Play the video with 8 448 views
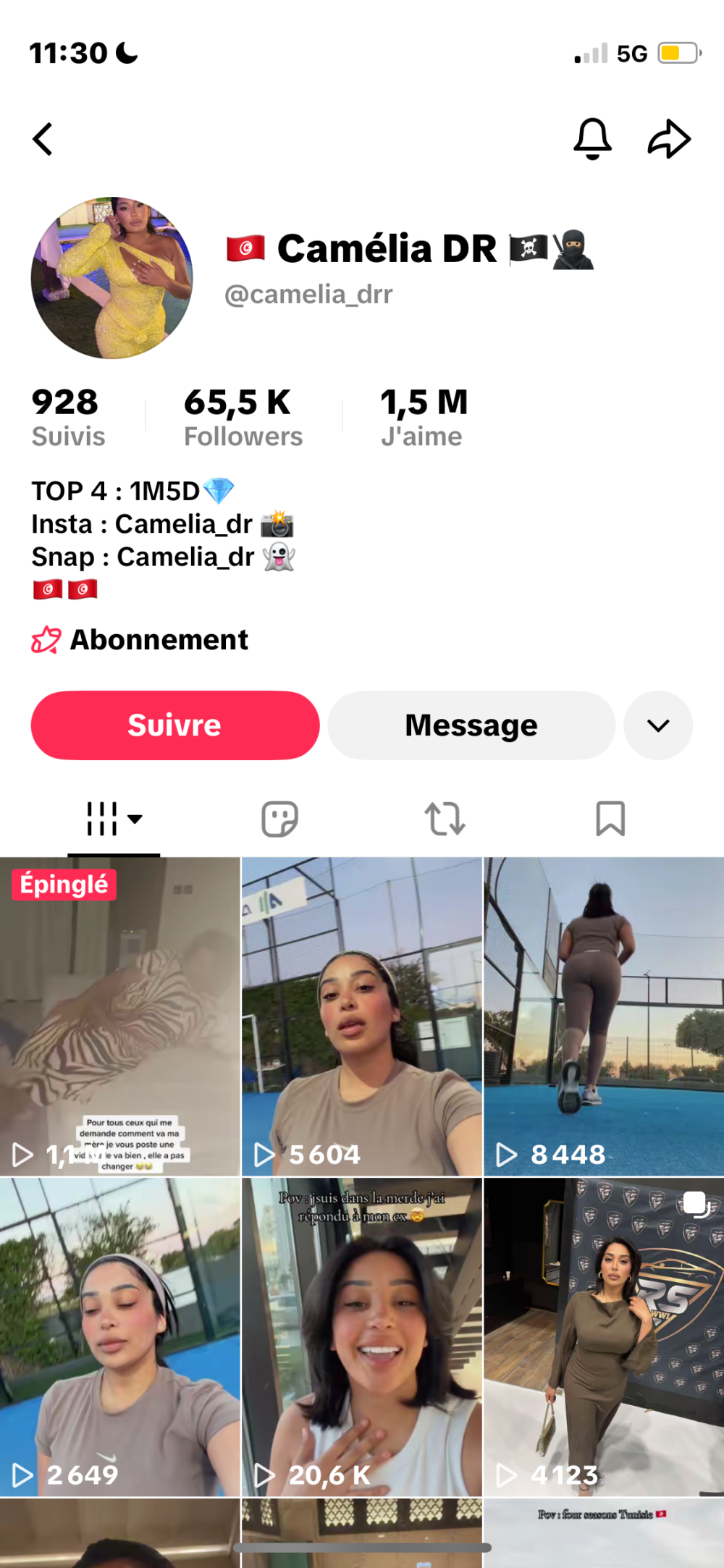The width and height of the screenshot is (724, 1568). point(604,1016)
